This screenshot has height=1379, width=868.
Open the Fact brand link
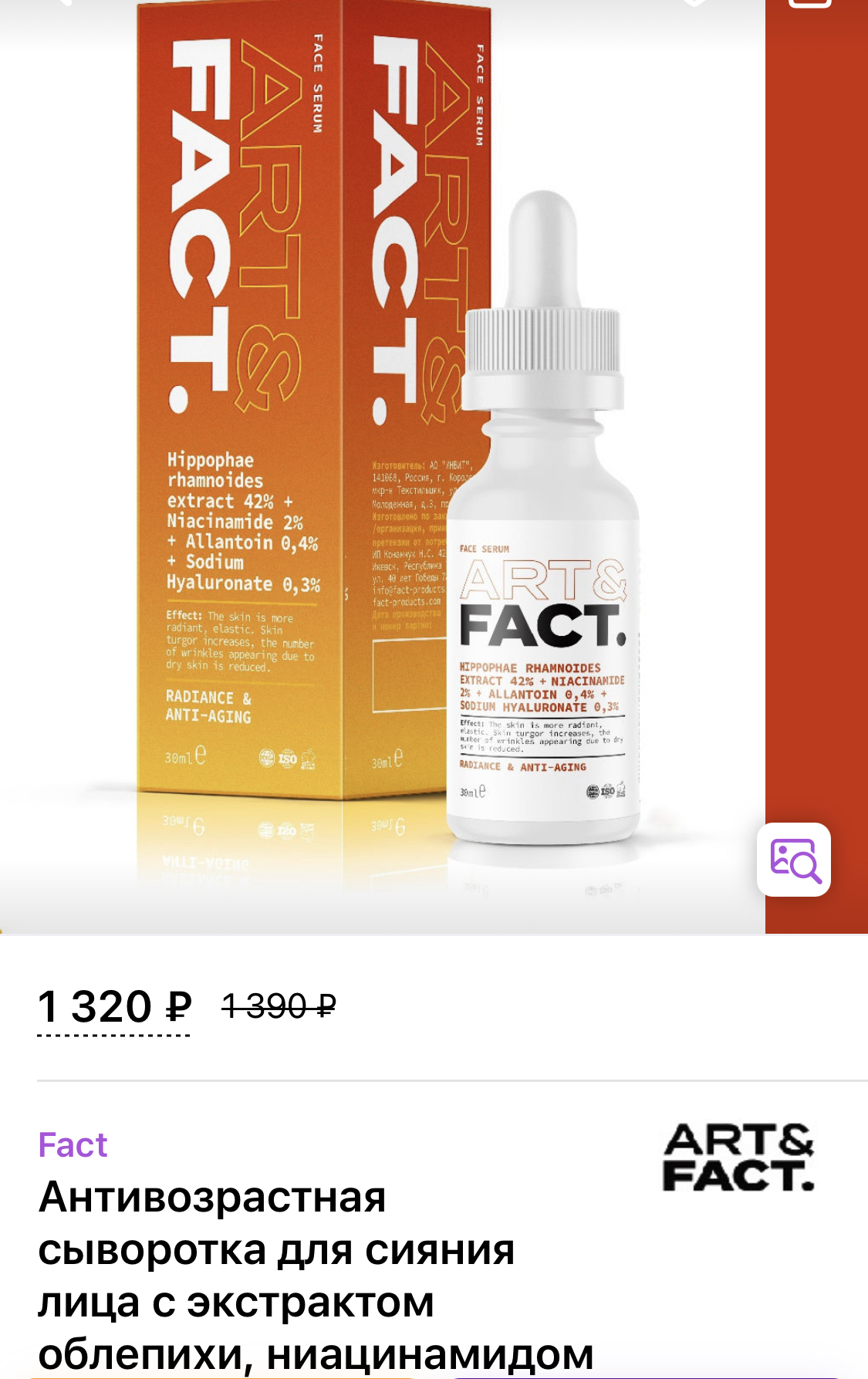[x=73, y=1145]
